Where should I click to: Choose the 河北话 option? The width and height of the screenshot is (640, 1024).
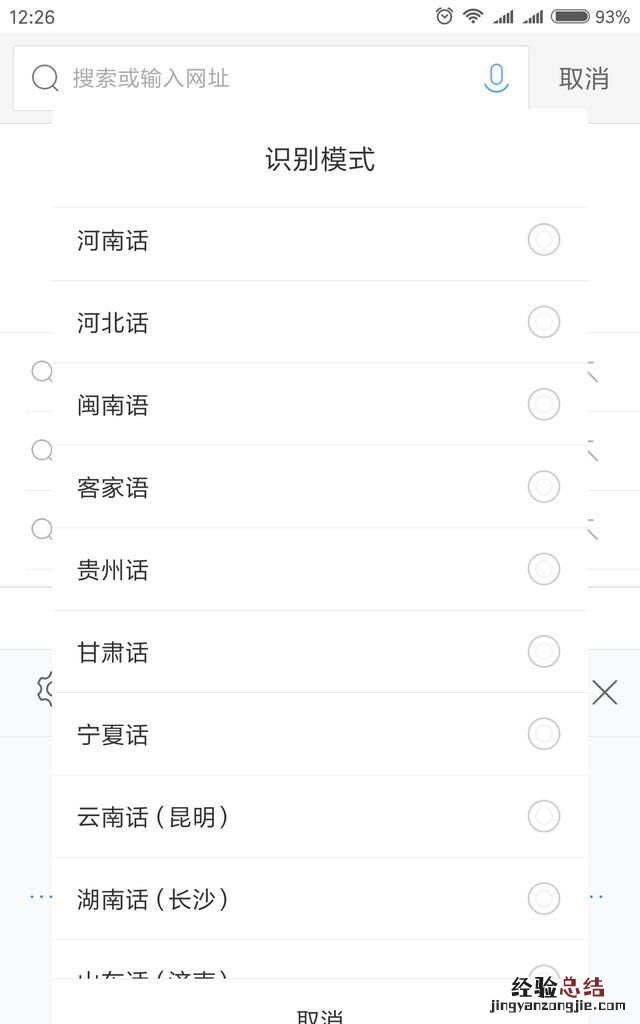pos(543,322)
